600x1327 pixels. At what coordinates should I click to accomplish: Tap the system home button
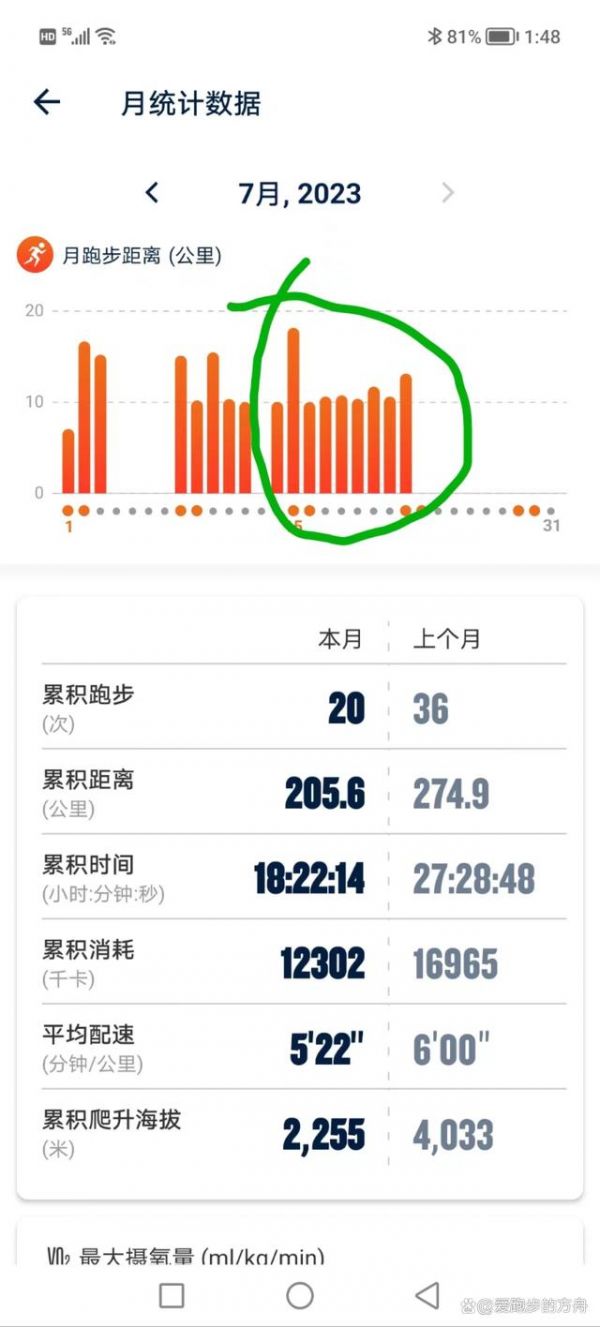(x=300, y=1296)
